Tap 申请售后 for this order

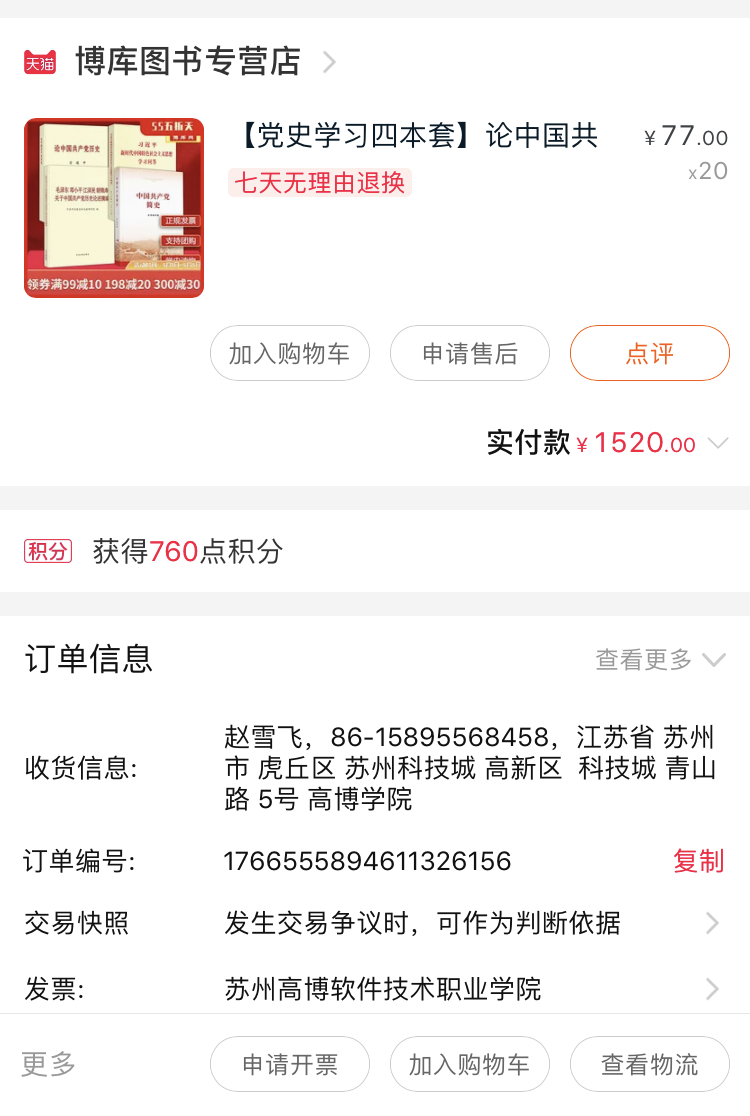[470, 353]
